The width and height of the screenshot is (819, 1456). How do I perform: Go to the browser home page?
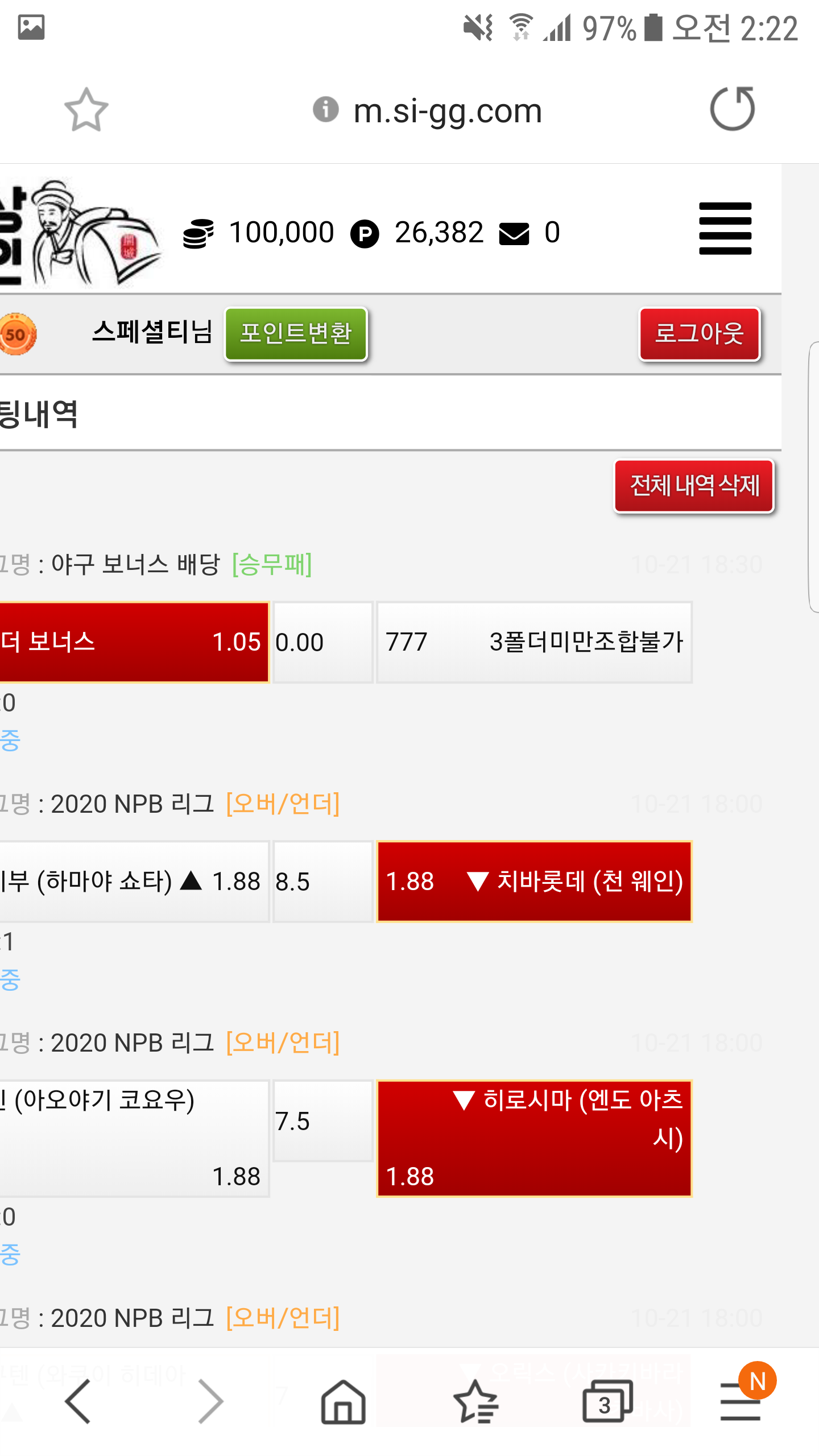coord(343,1401)
